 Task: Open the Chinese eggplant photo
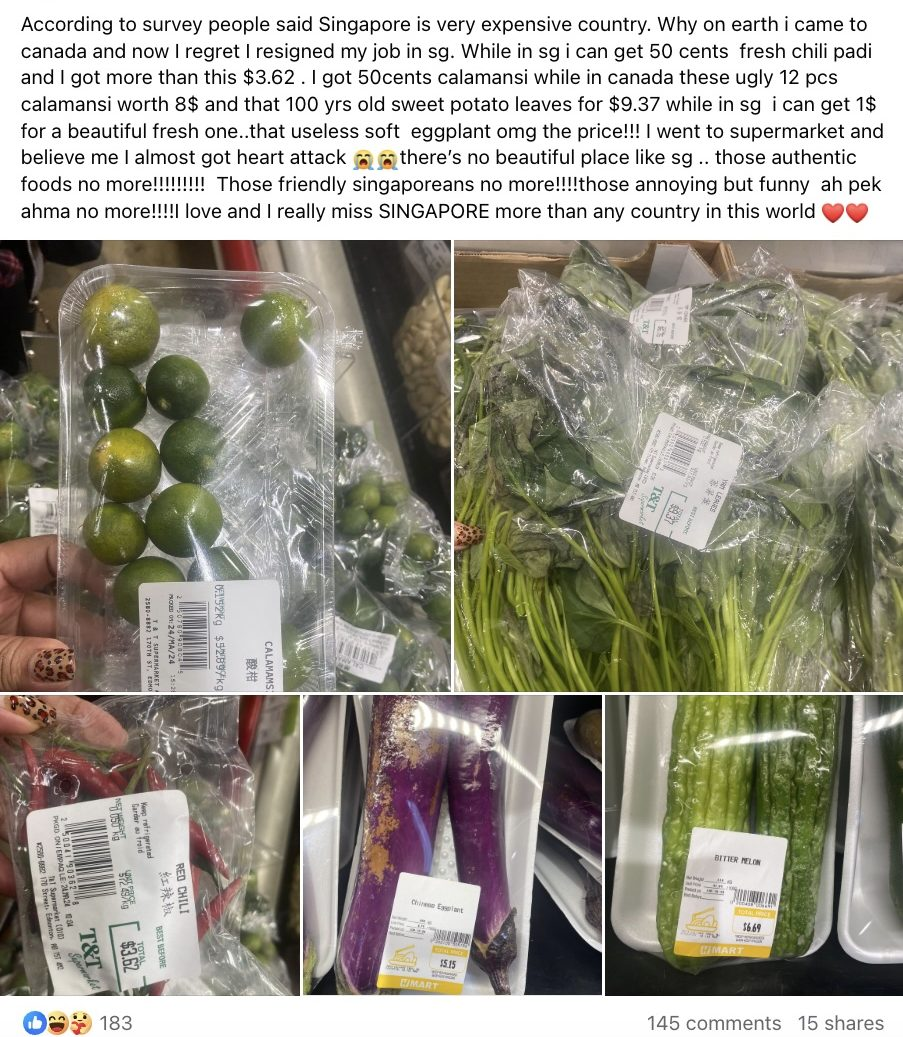coord(452,845)
